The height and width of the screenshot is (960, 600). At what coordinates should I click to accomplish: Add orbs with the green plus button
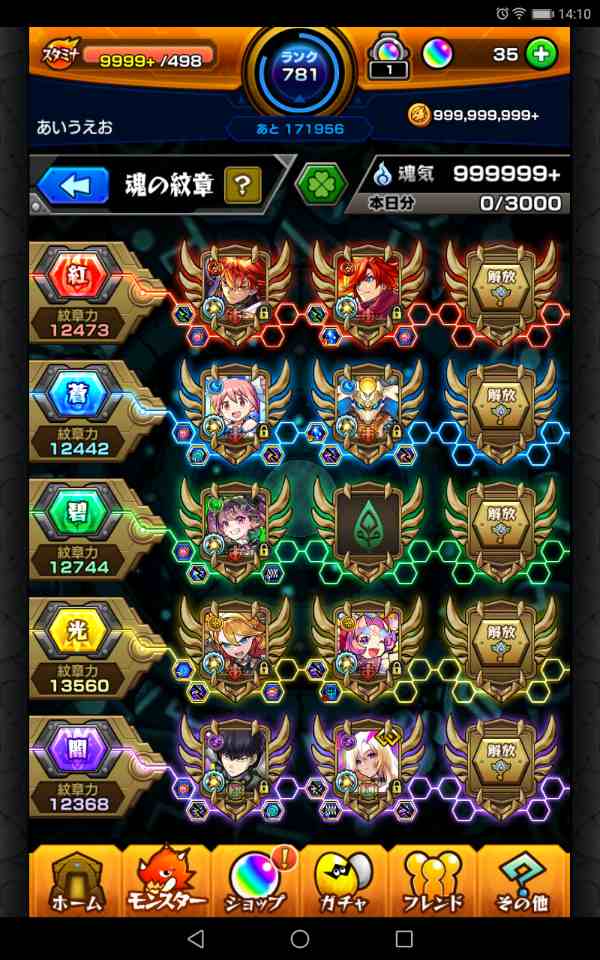click(541, 54)
